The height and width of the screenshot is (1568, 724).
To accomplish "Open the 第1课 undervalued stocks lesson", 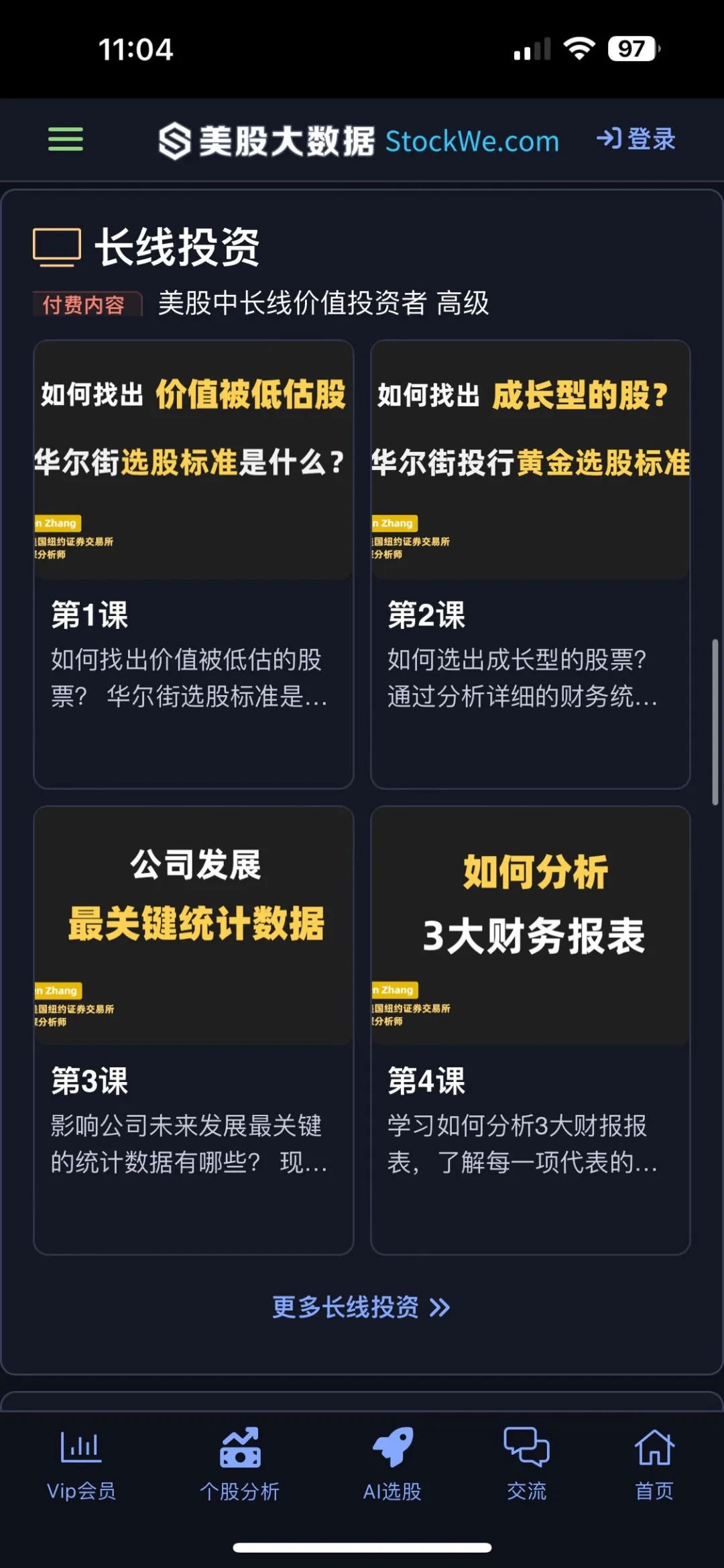I will tap(193, 564).
